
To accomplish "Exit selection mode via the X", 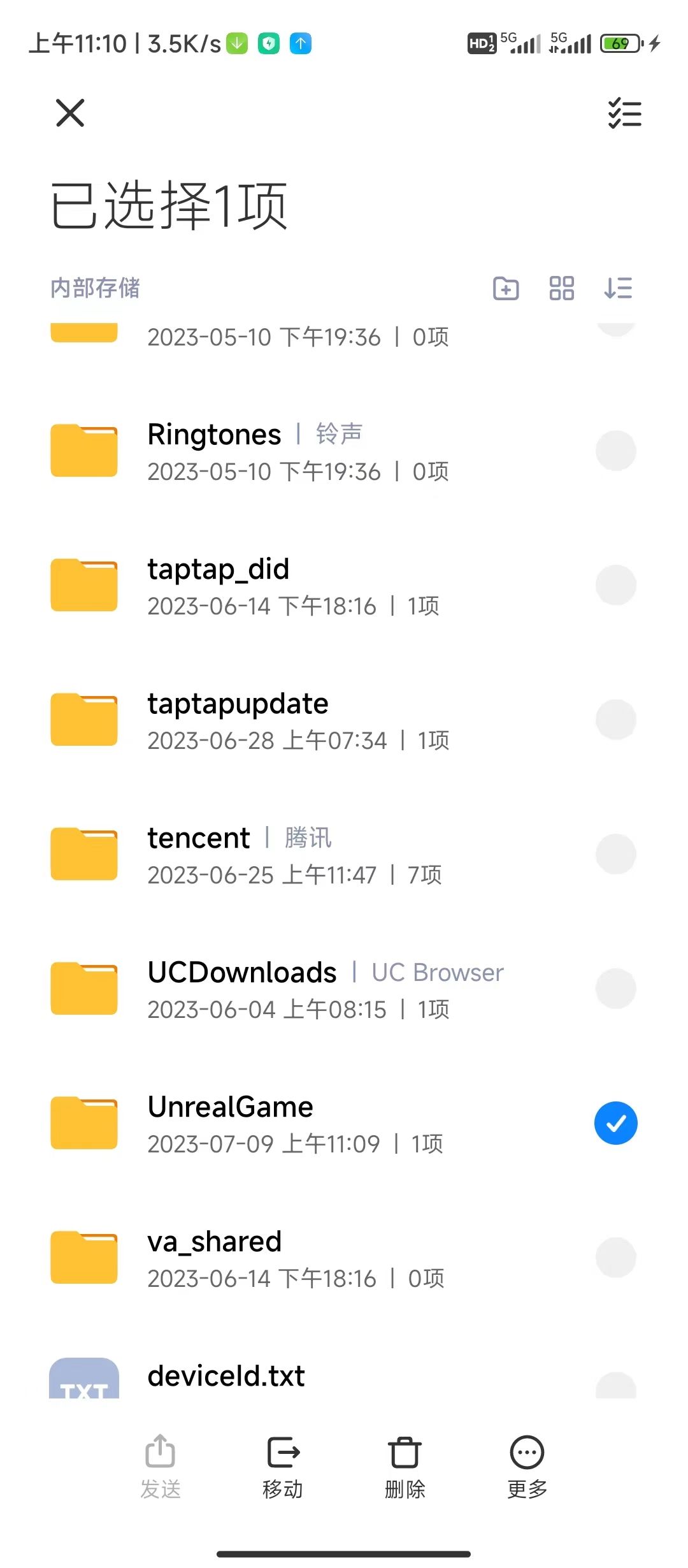I will coord(69,113).
